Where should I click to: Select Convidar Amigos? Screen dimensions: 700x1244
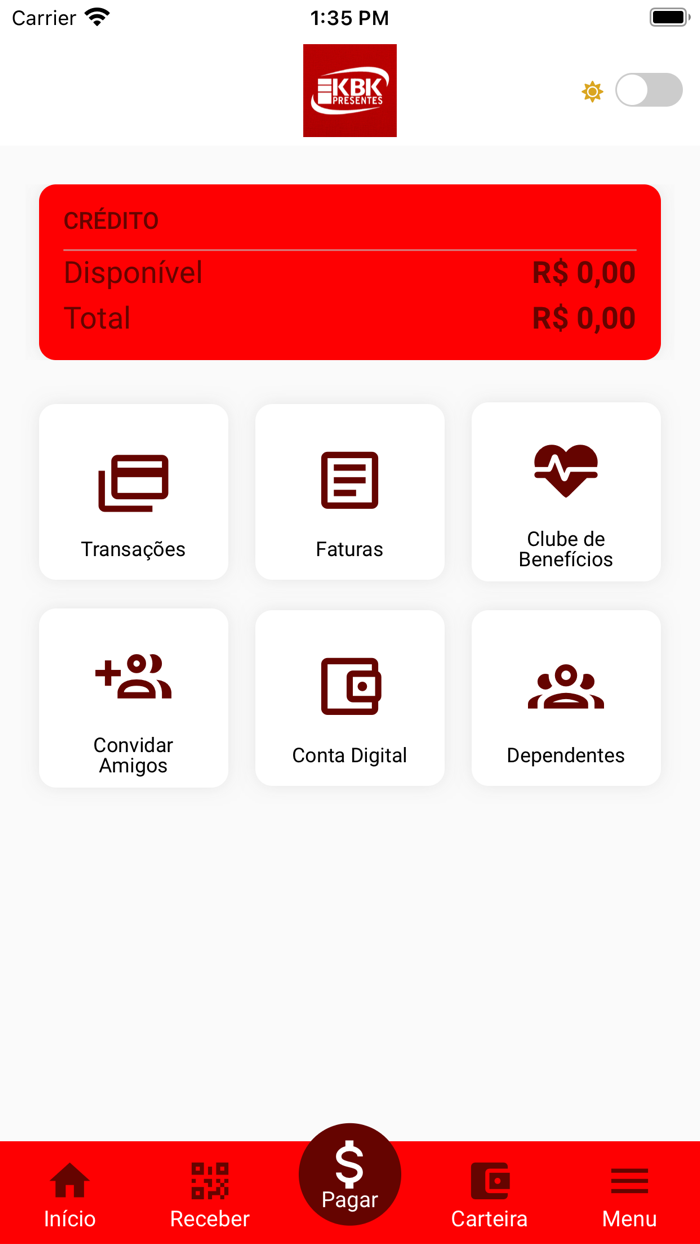click(133, 698)
